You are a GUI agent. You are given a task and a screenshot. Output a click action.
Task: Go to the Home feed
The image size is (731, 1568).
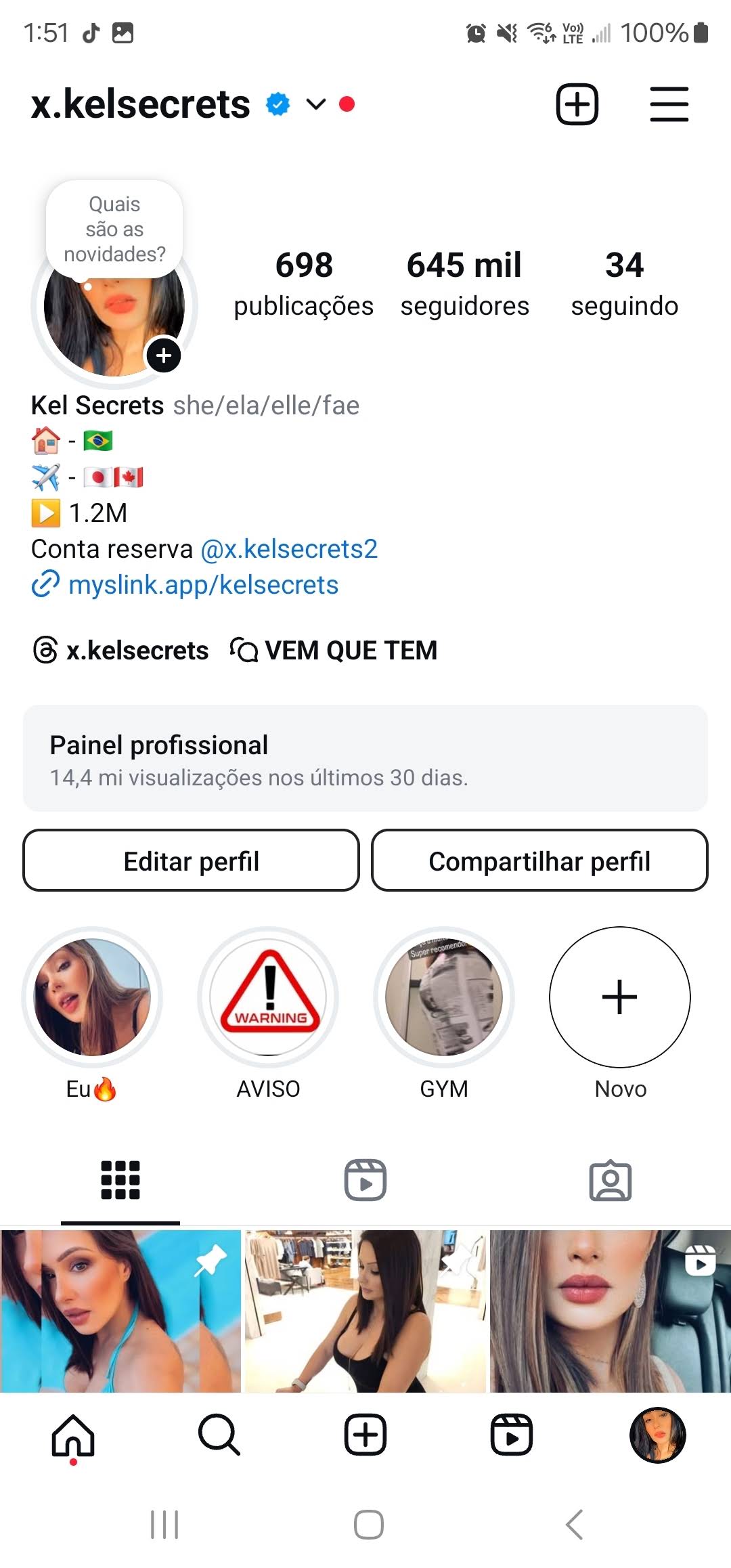(x=73, y=1435)
